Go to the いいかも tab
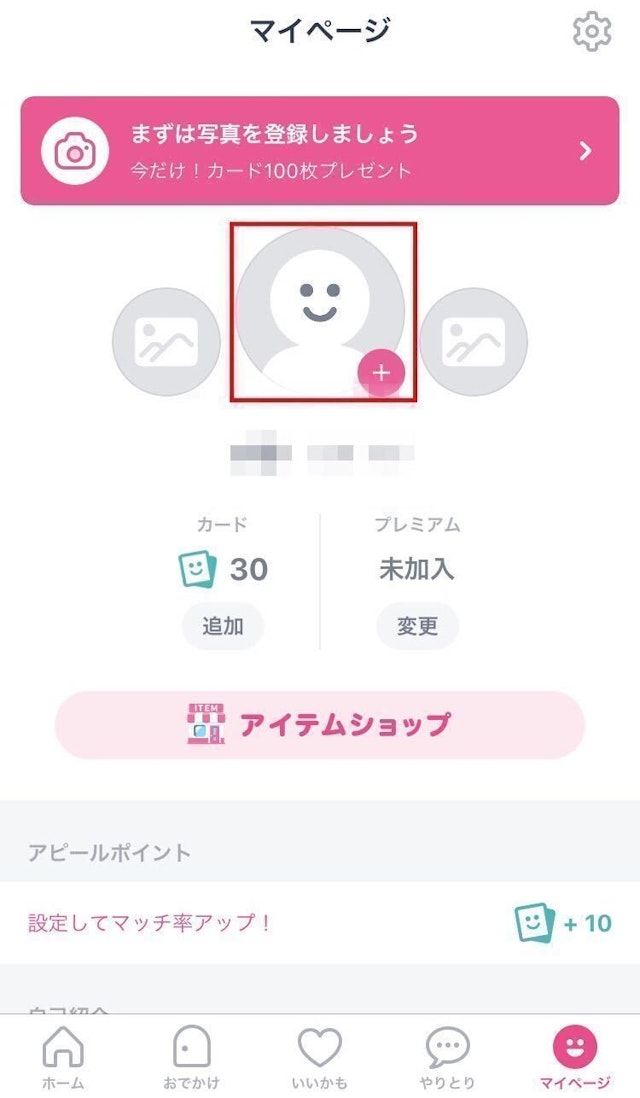 (x=320, y=1058)
